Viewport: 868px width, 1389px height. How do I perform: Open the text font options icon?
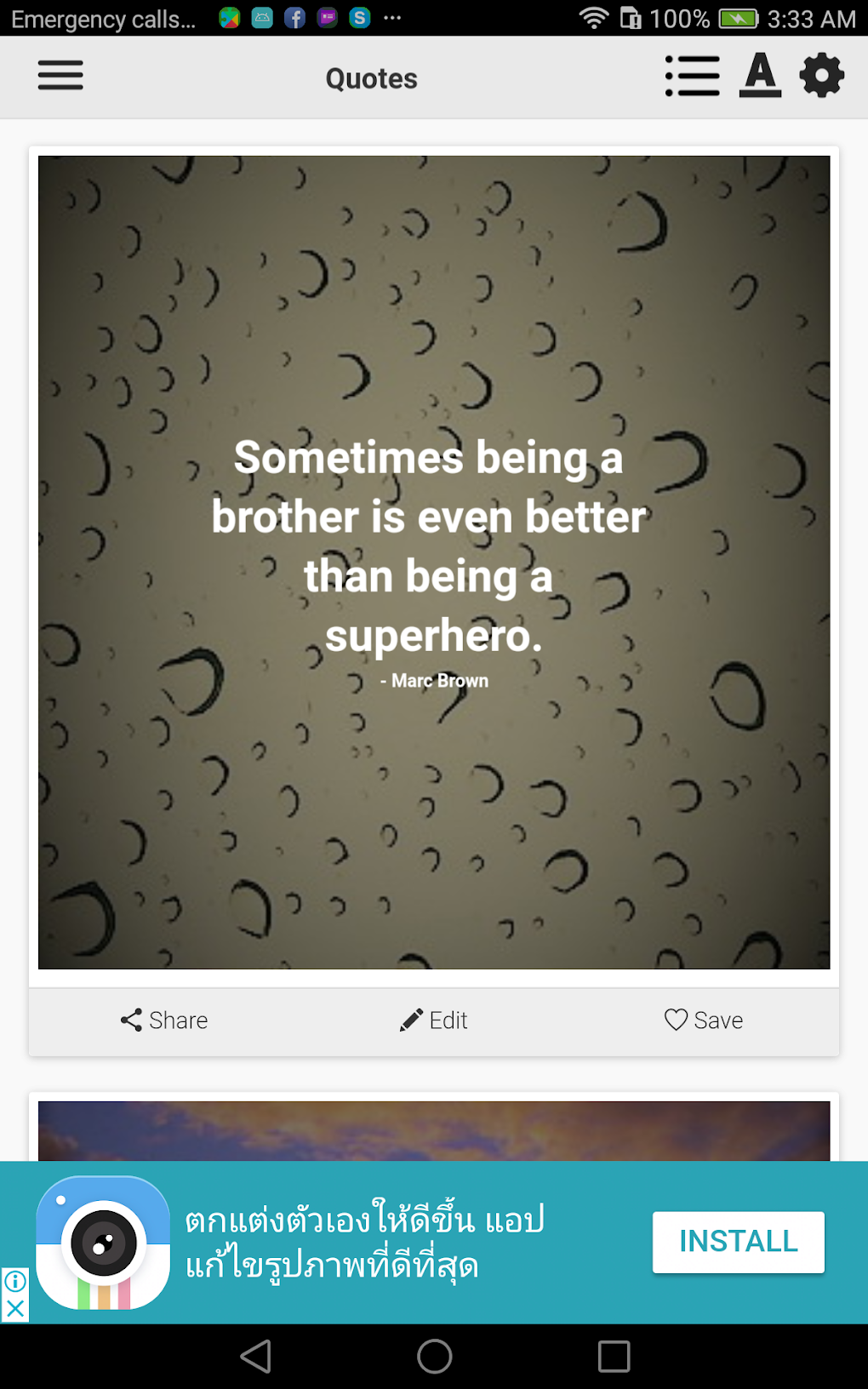click(x=760, y=77)
